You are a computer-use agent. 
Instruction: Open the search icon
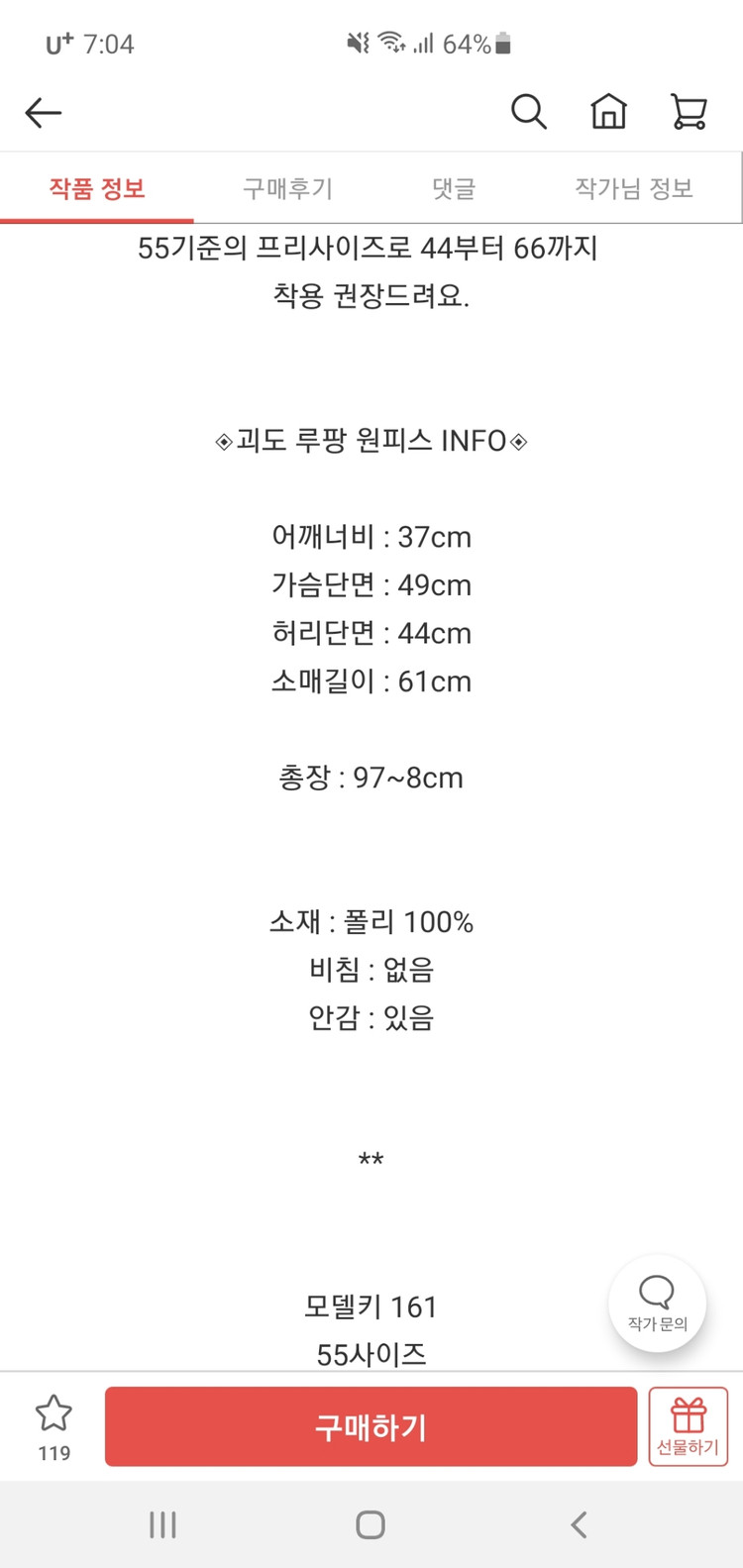pos(530,112)
